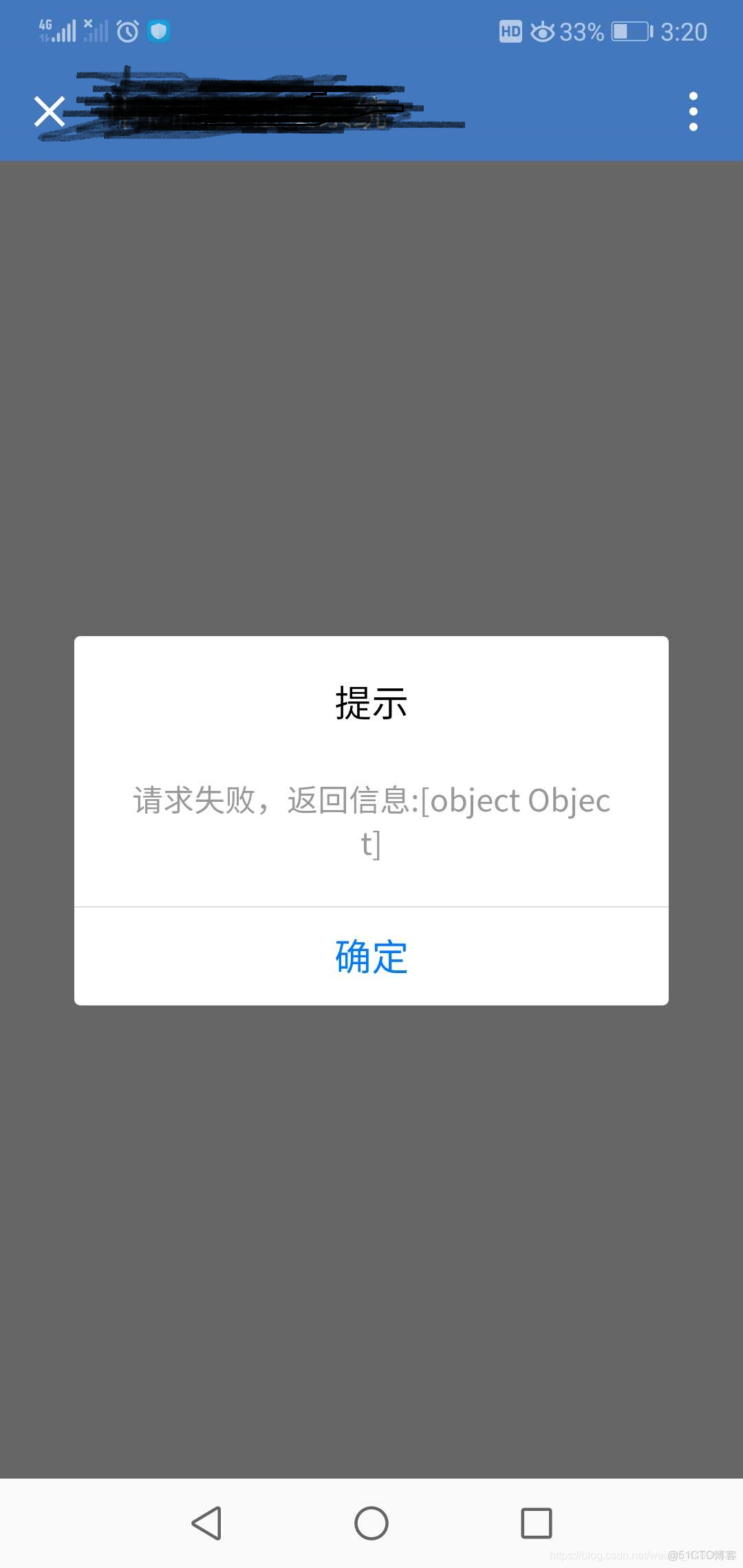
Task: Tap the error message text in dialog
Action: click(371, 822)
